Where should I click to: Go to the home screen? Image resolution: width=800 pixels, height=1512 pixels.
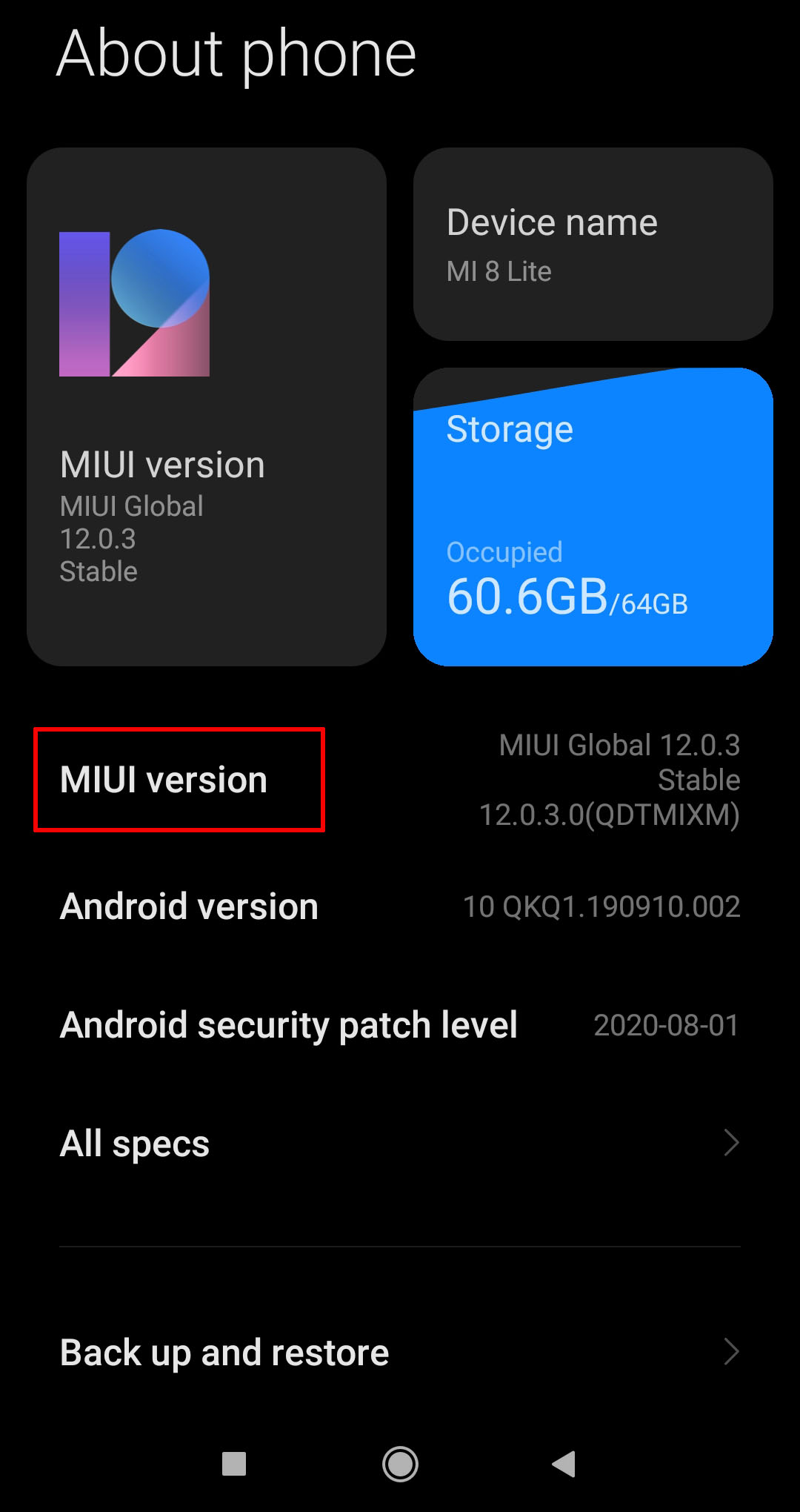point(400,1464)
